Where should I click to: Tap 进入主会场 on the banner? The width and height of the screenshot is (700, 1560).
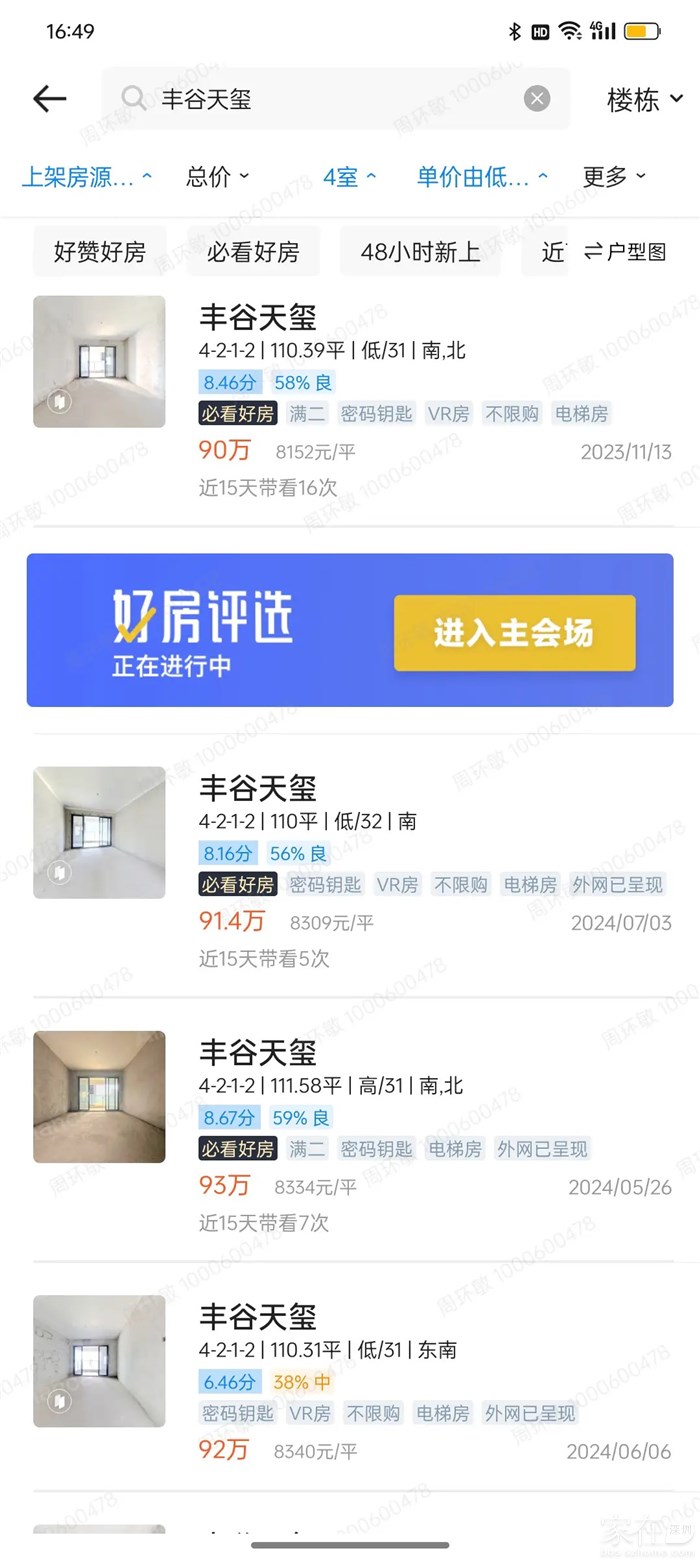[x=514, y=633]
